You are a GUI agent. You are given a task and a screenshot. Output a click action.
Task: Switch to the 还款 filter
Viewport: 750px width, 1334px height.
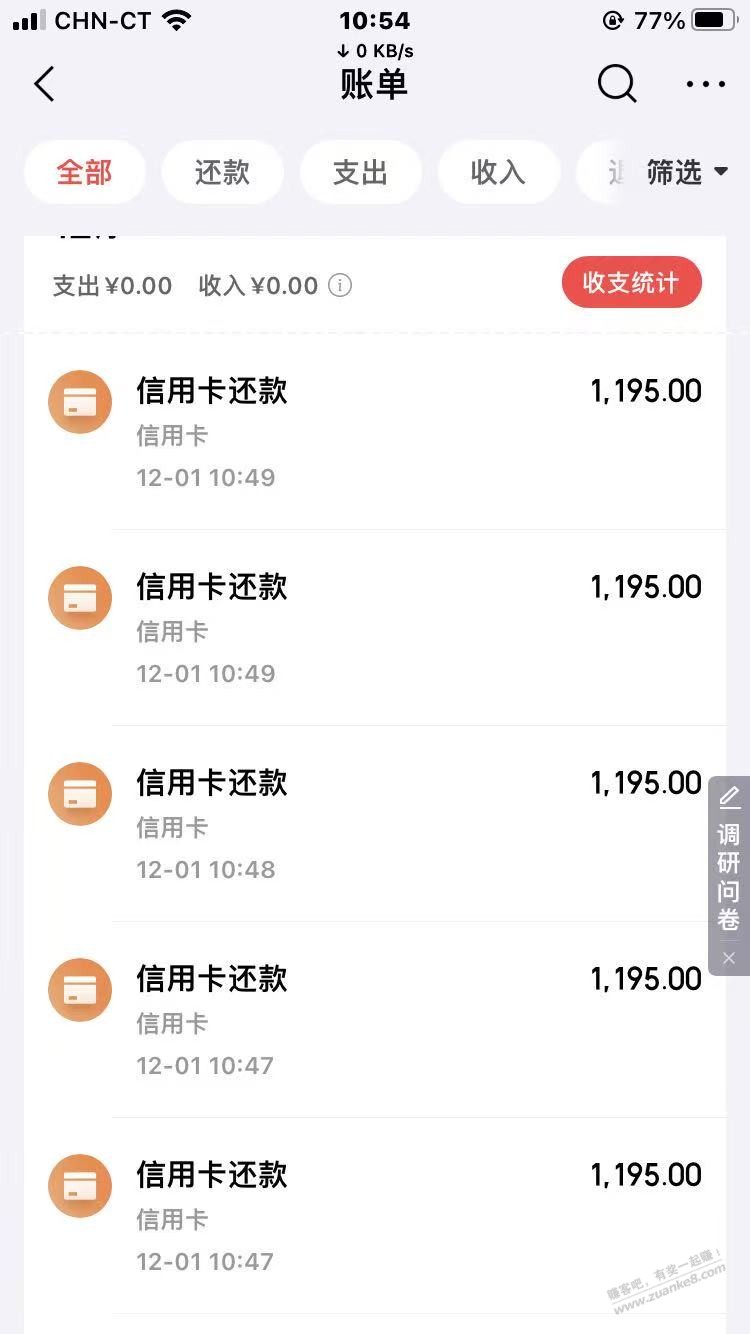[222, 173]
